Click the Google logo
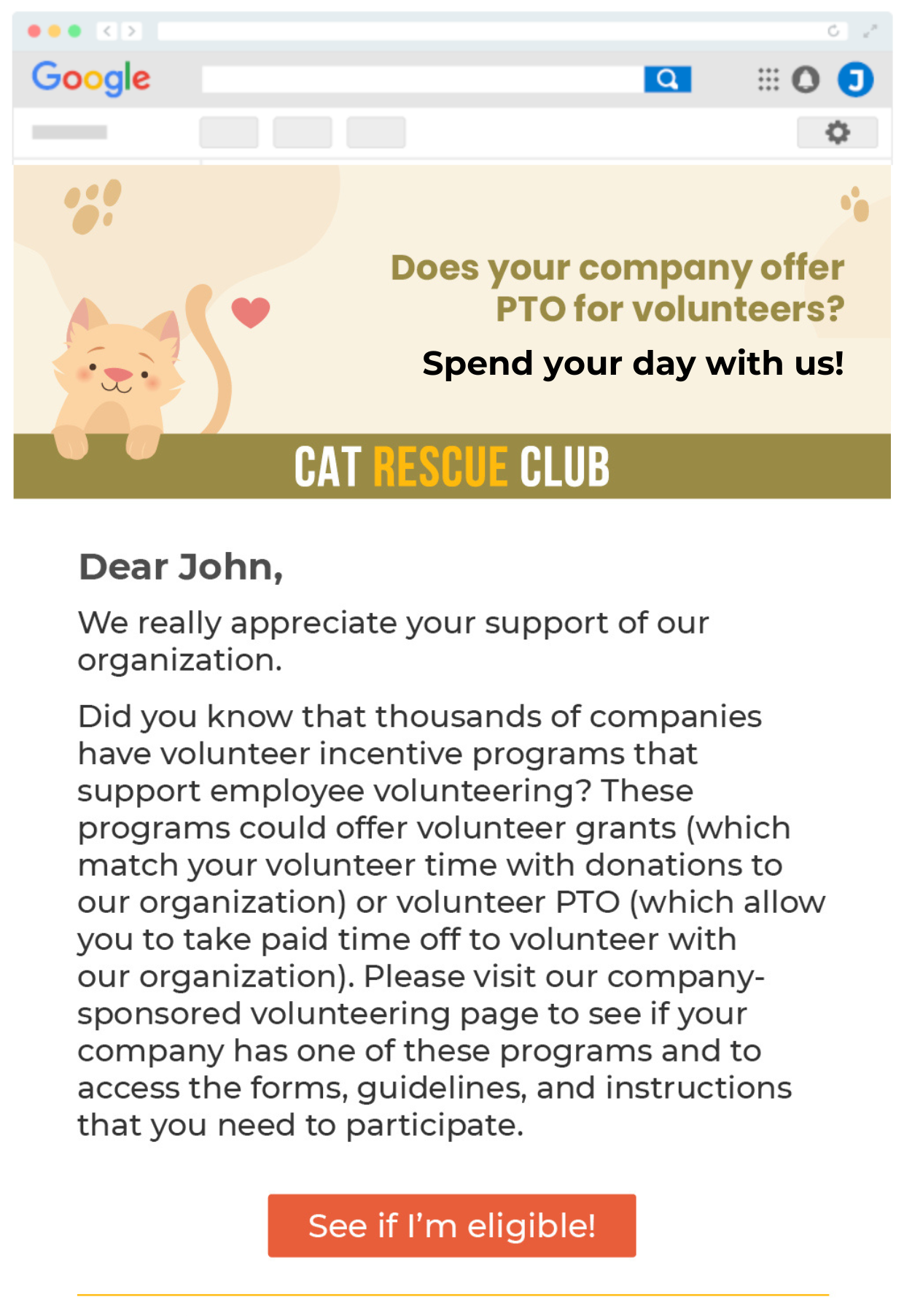The height and width of the screenshot is (1316, 904). 91,77
